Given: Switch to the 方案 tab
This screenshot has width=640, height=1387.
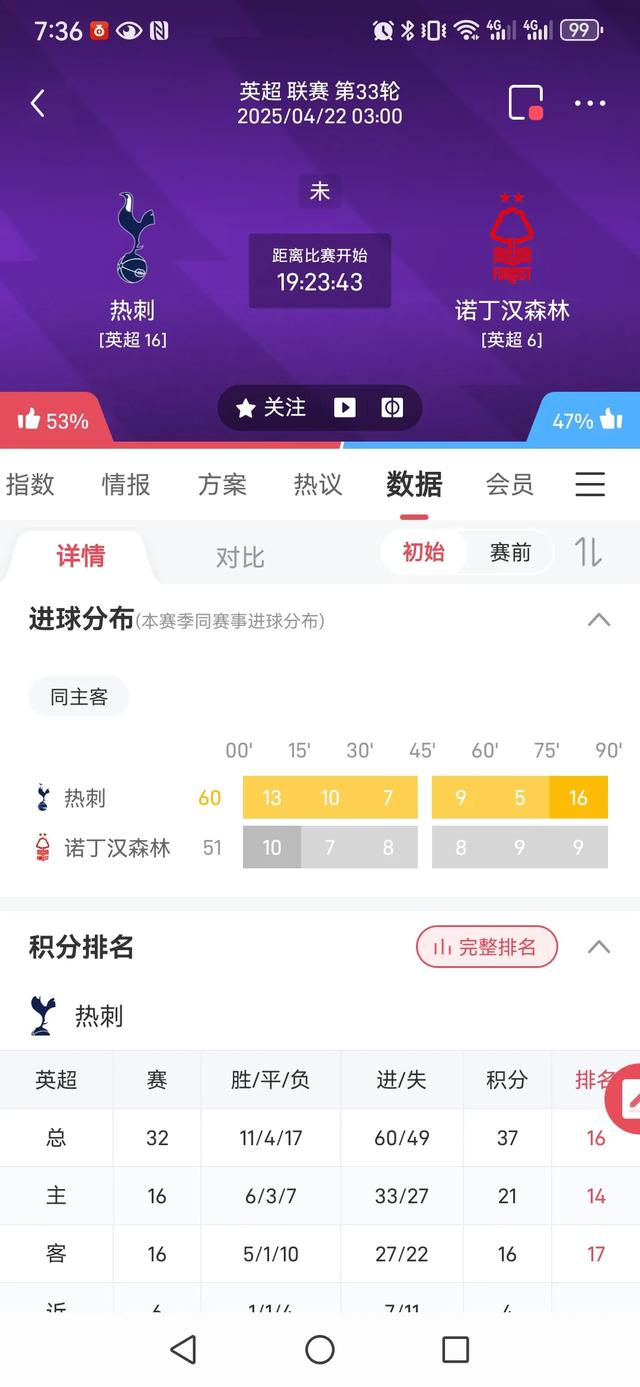Looking at the screenshot, I should pos(222,485).
